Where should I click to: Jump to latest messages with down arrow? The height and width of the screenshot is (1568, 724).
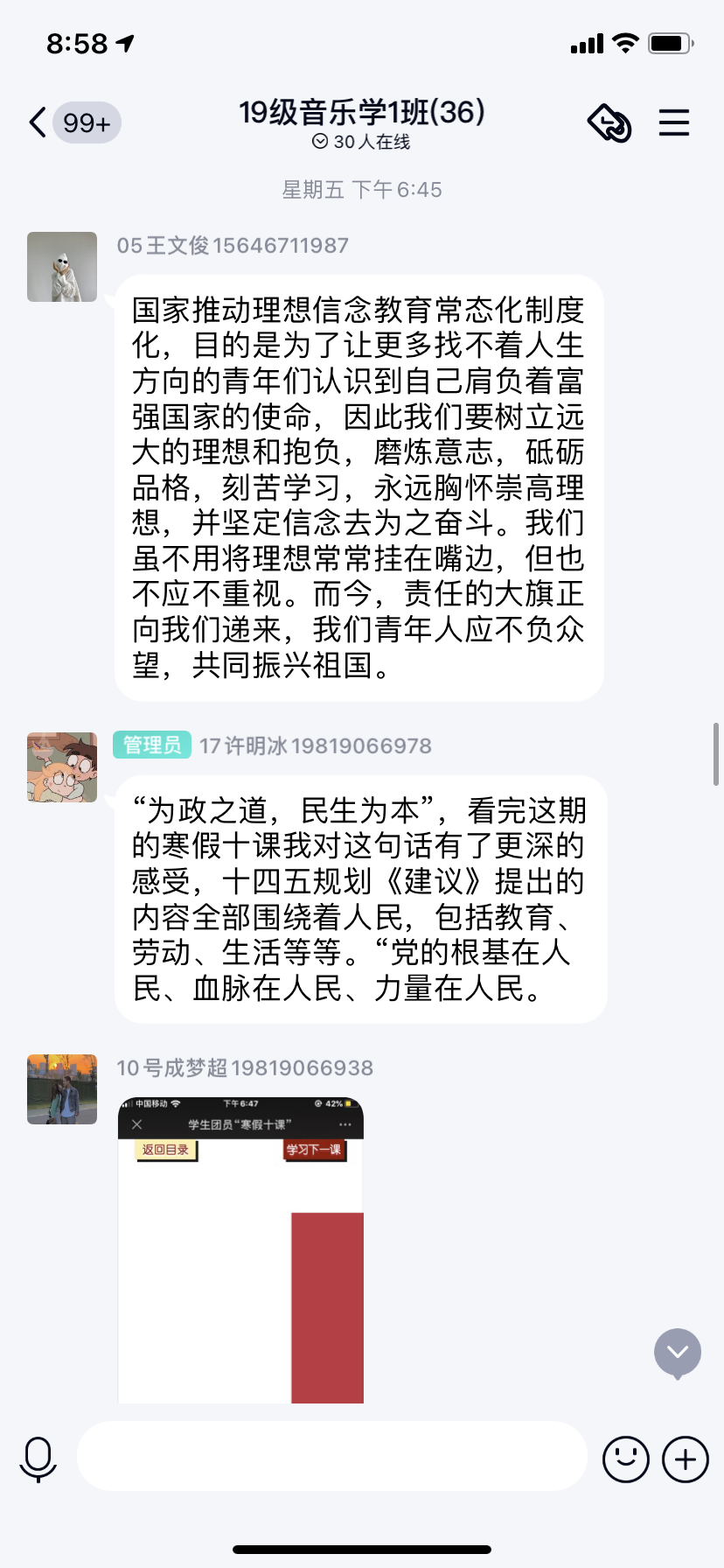click(678, 1353)
